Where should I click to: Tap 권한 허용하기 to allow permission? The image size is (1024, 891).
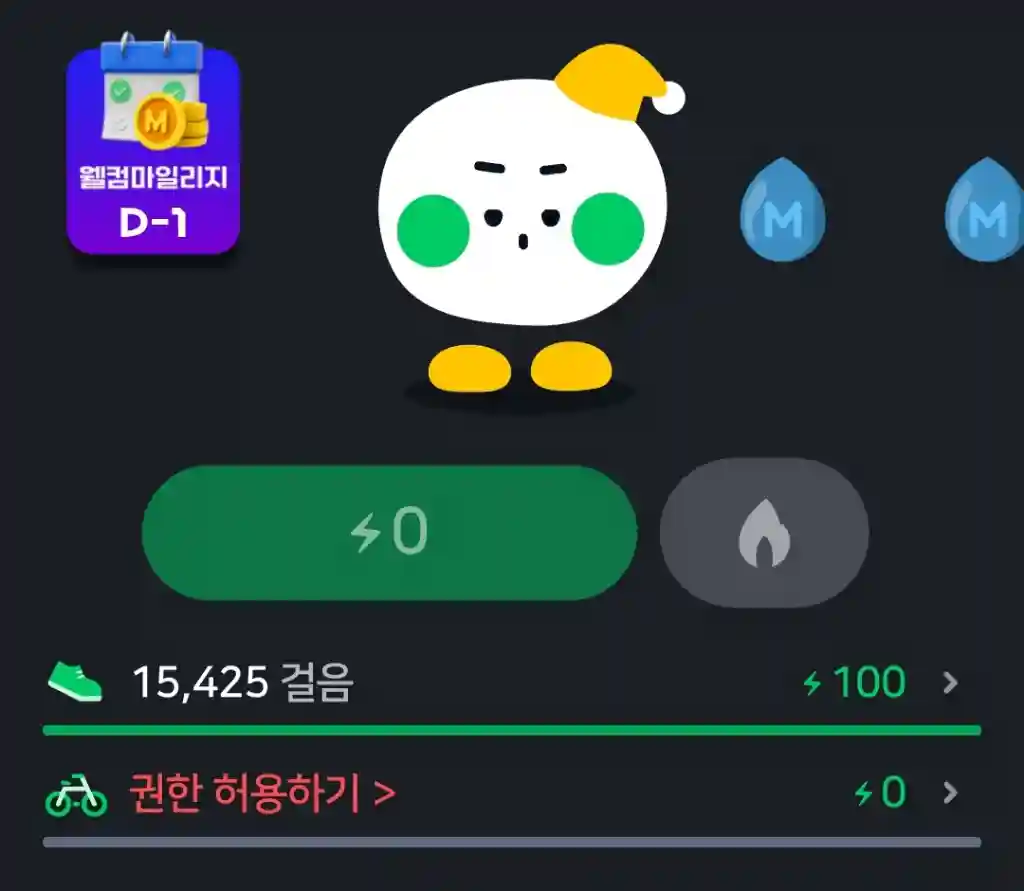[262, 794]
